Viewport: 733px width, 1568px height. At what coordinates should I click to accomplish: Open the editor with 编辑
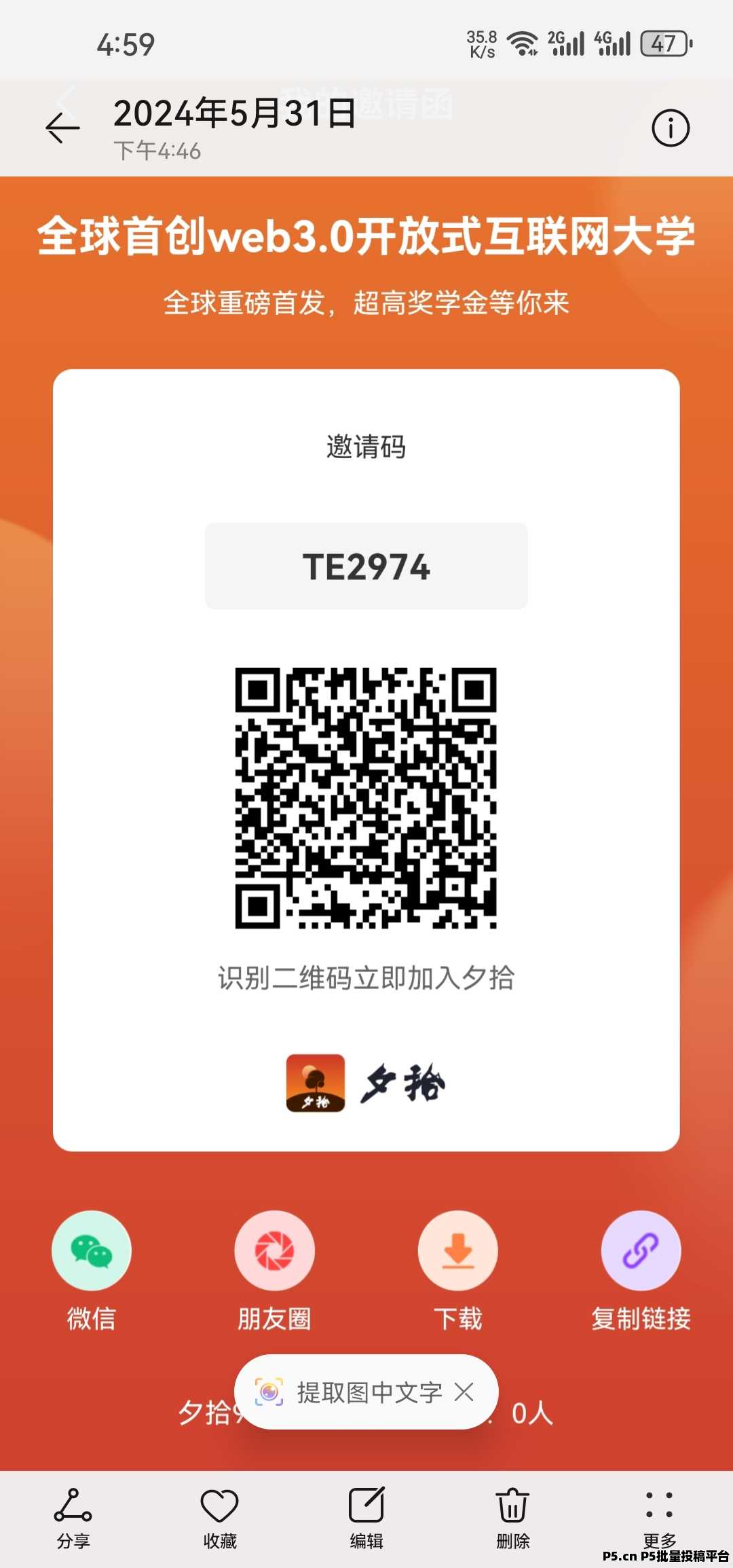366,1518
